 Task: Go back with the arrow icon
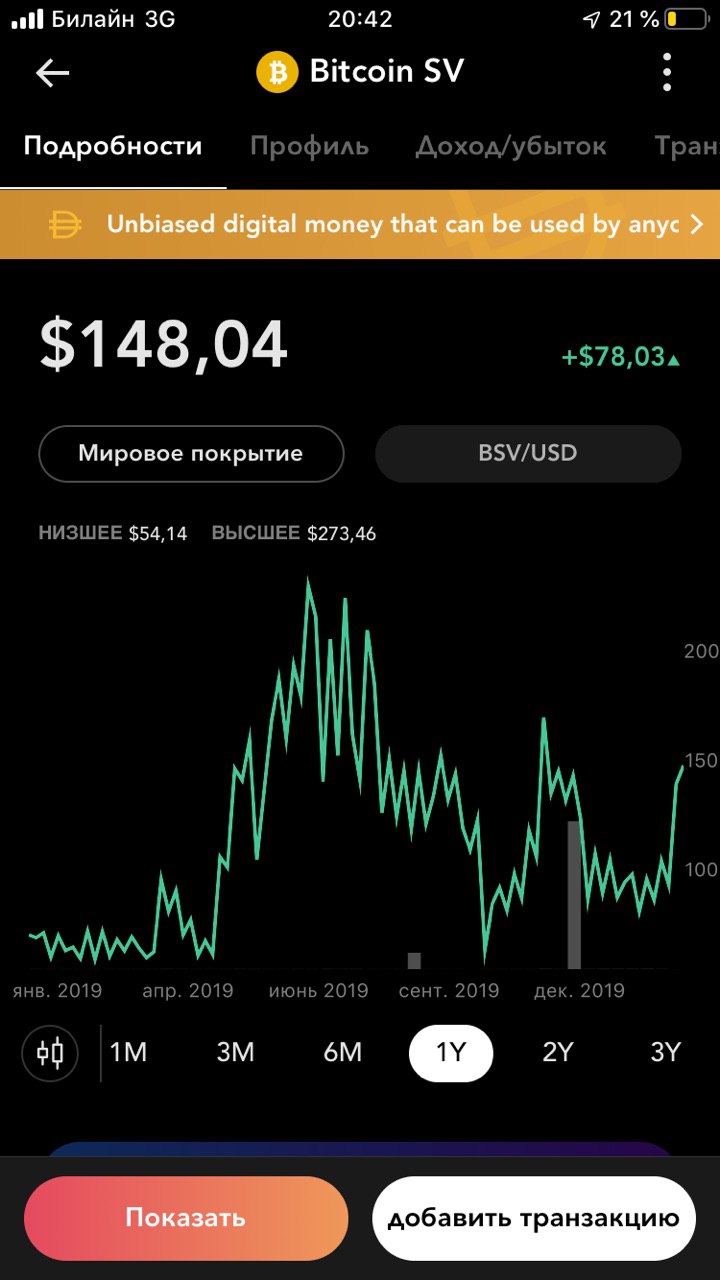click(52, 73)
